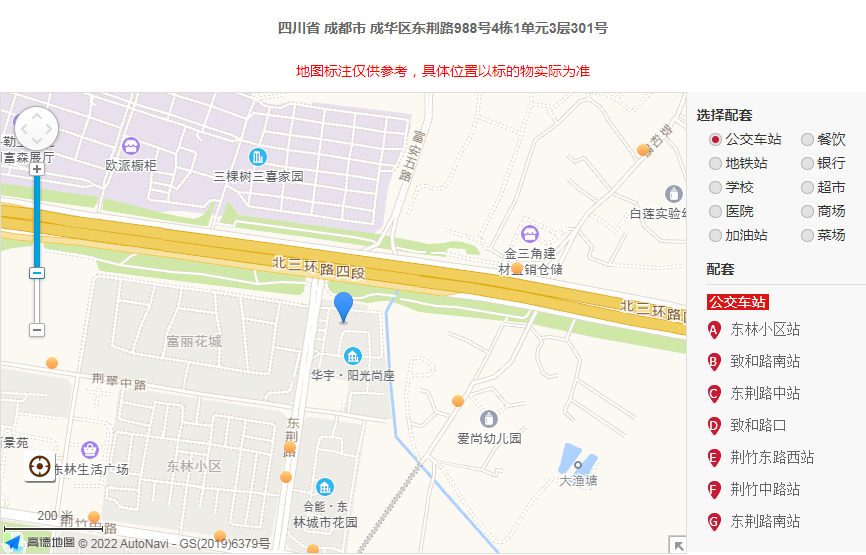Select the 超市 option
This screenshot has height=555, width=866.
point(808,187)
